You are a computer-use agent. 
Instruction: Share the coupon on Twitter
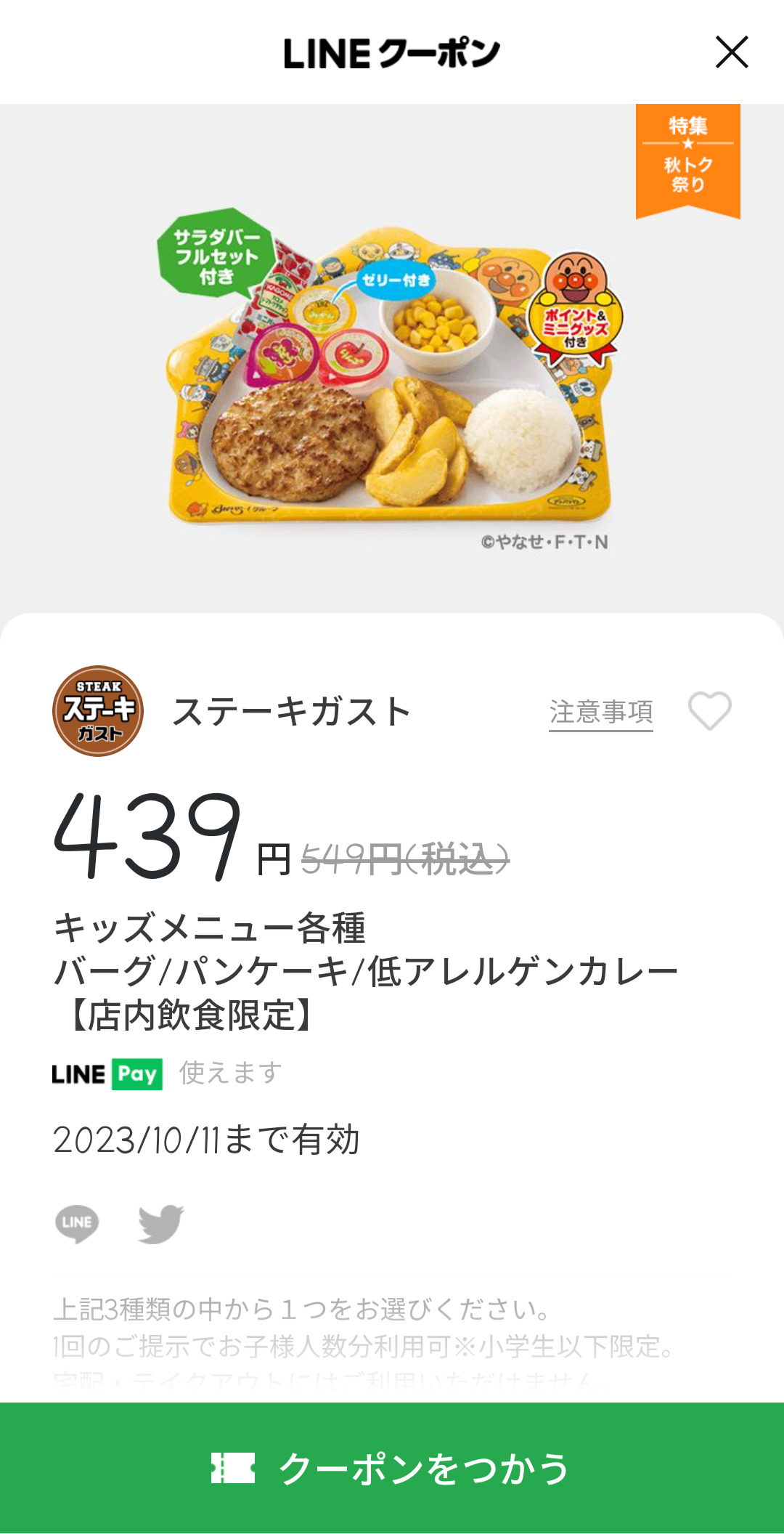point(160,1223)
